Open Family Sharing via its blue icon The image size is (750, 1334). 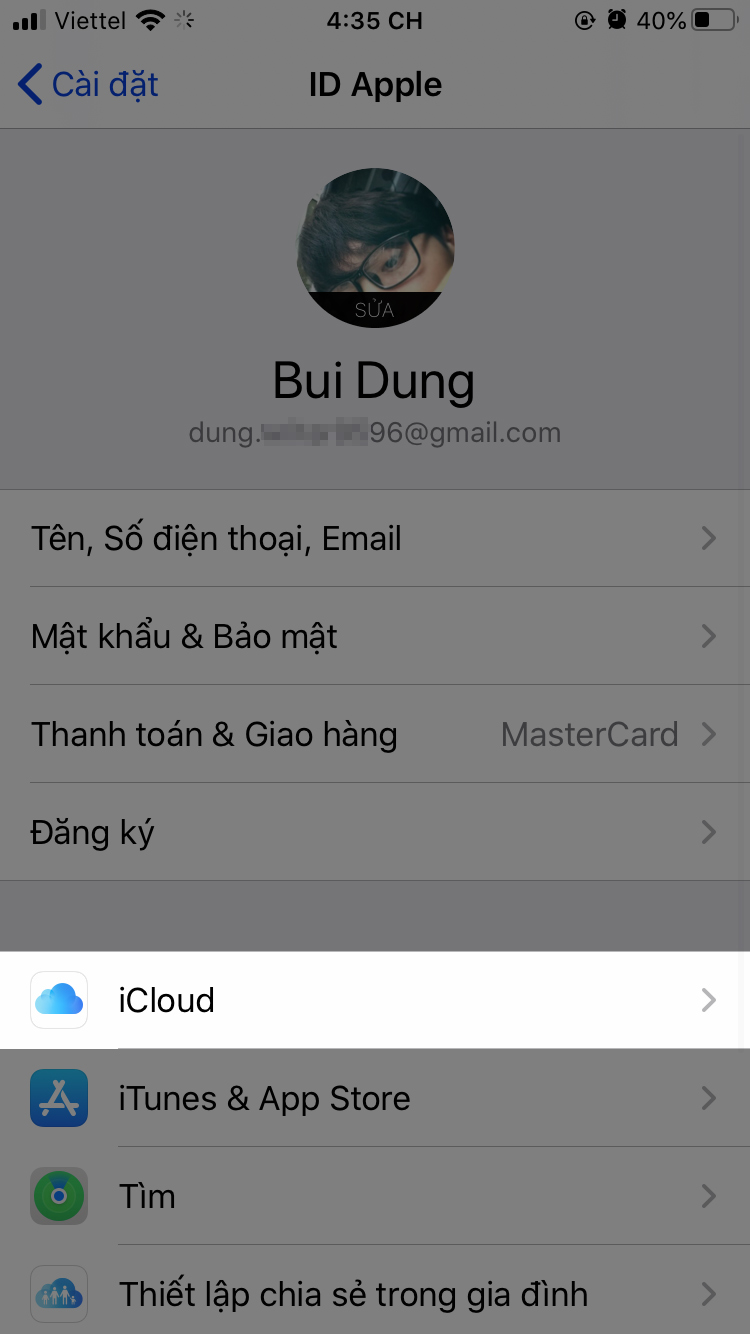(58, 1294)
